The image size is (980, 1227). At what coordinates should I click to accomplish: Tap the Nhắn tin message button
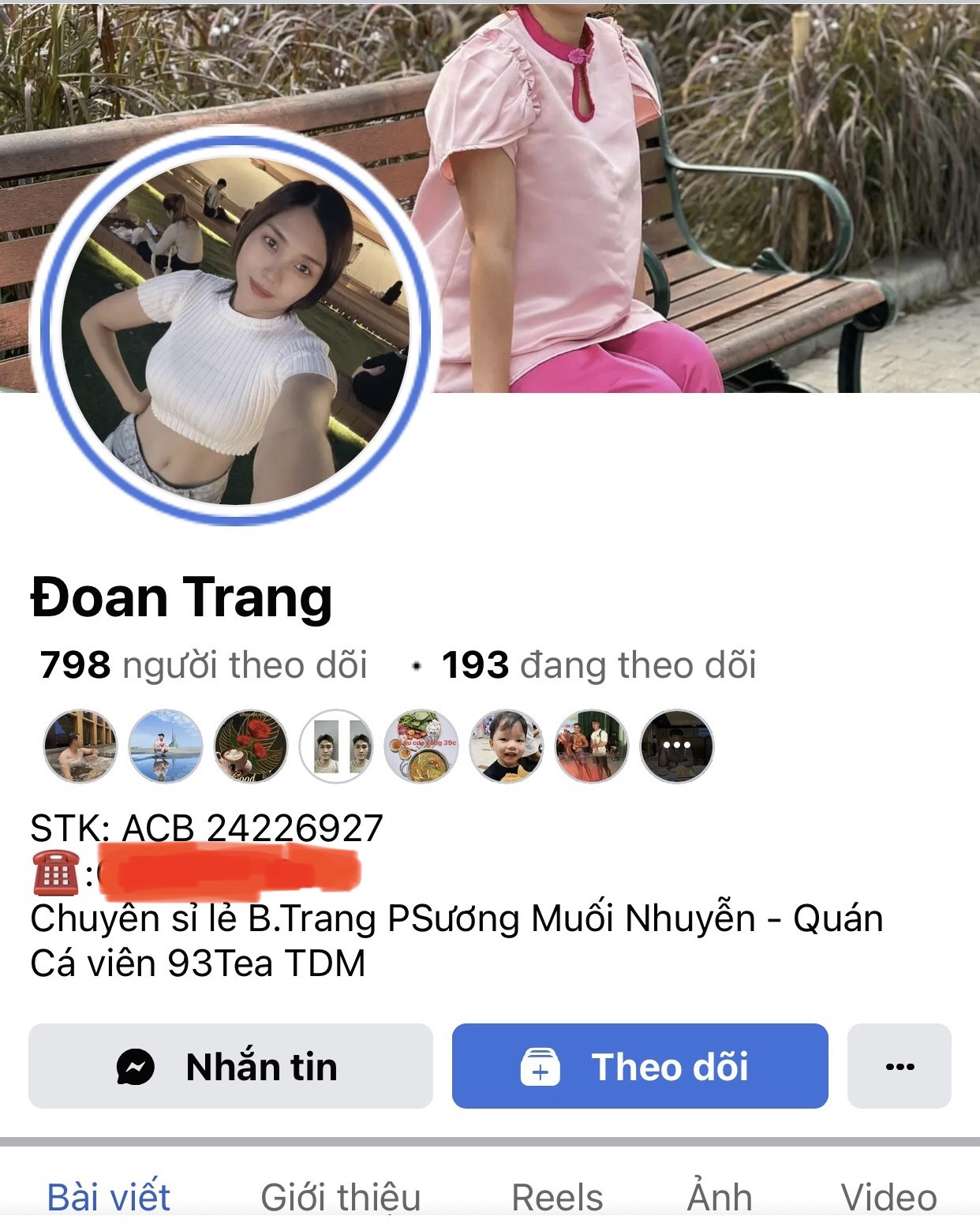coord(230,1066)
